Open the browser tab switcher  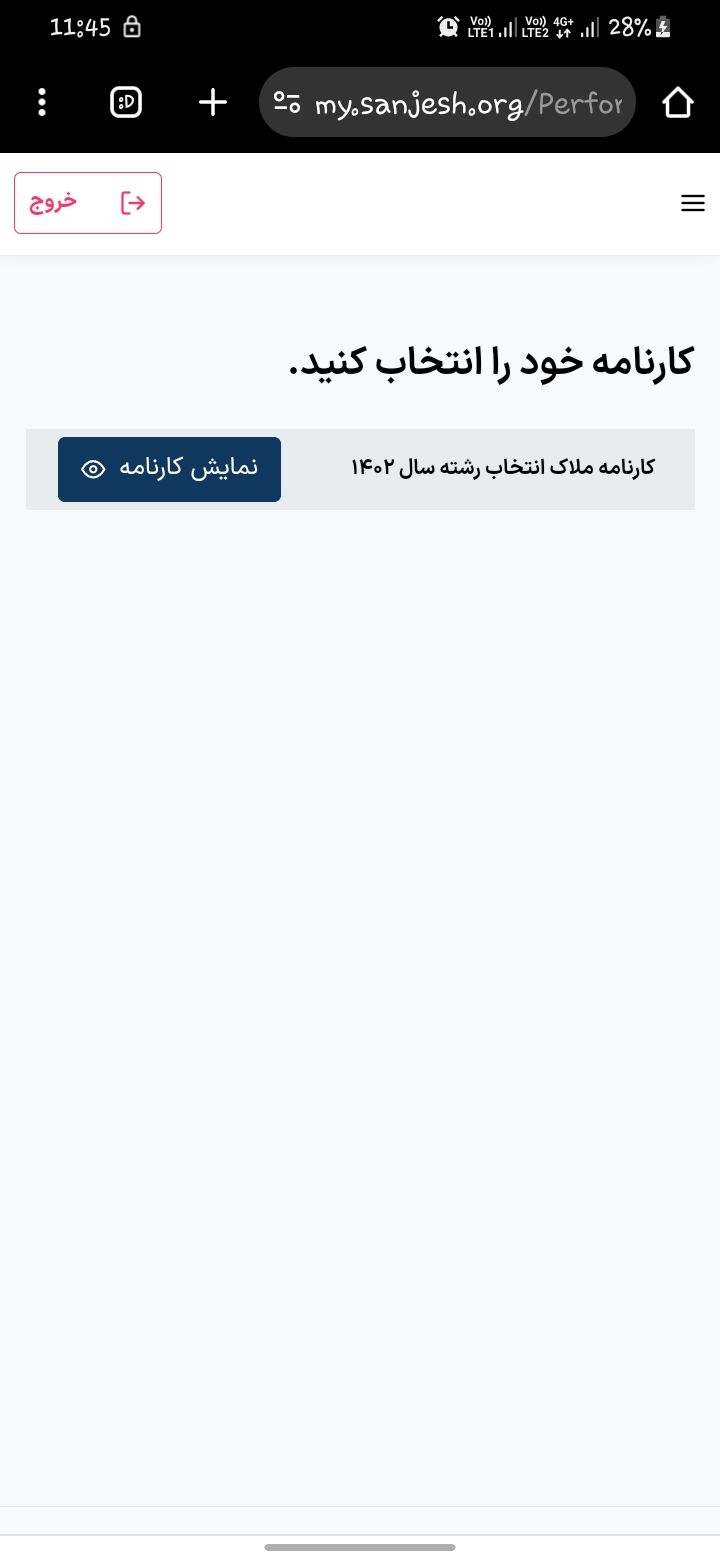click(126, 102)
